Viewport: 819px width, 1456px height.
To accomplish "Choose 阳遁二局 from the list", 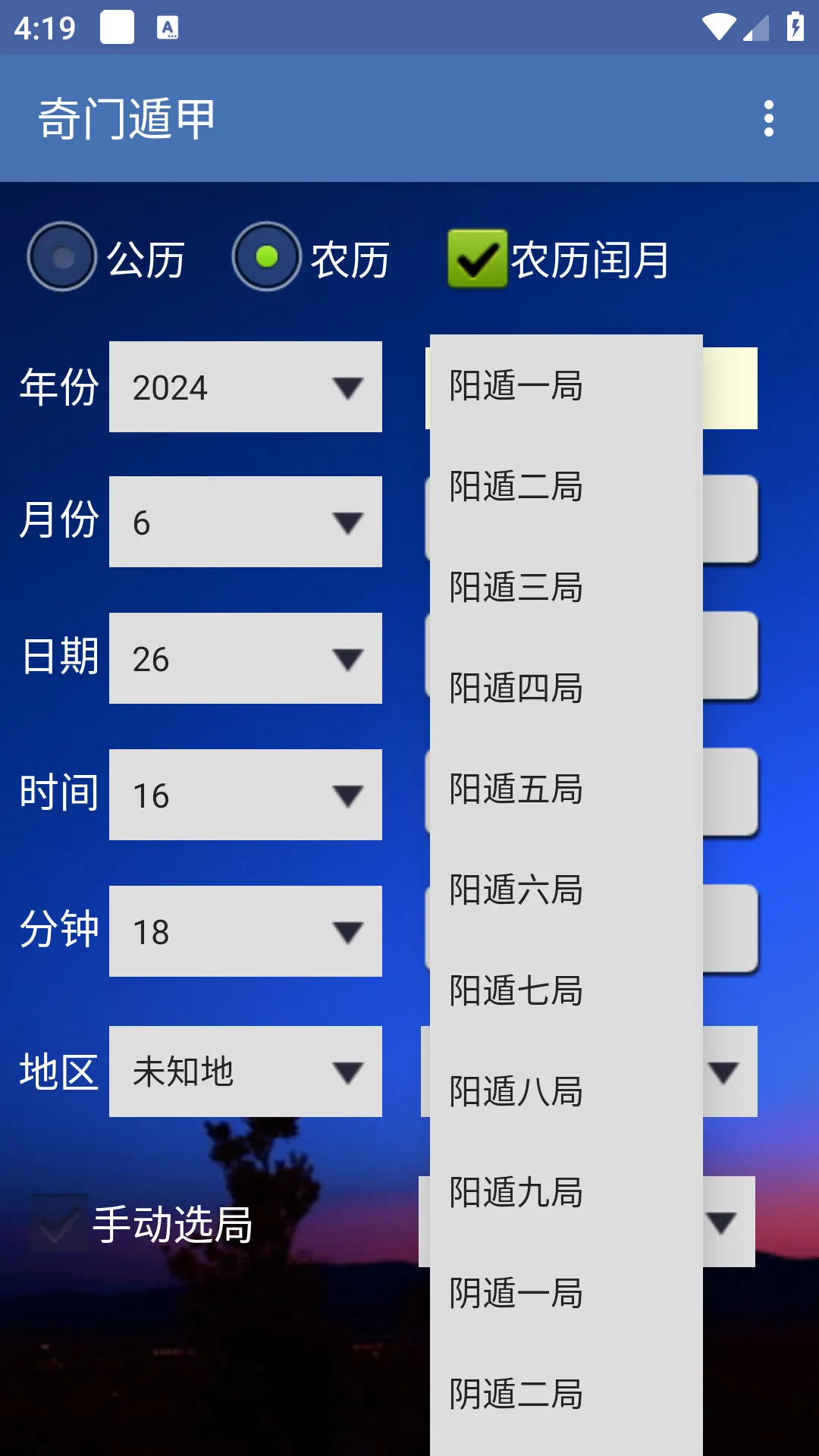I will 566,486.
